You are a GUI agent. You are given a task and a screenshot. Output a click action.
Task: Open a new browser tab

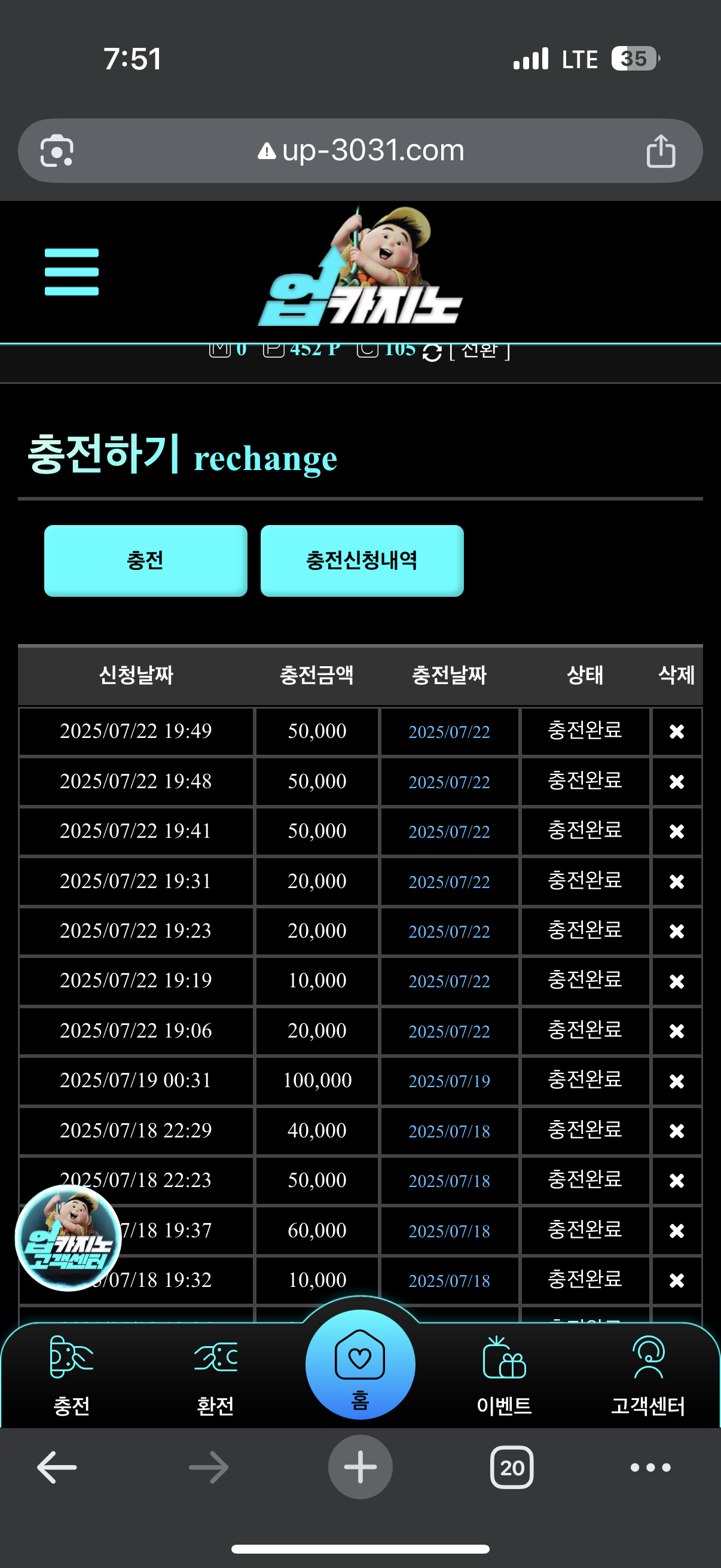[360, 1467]
